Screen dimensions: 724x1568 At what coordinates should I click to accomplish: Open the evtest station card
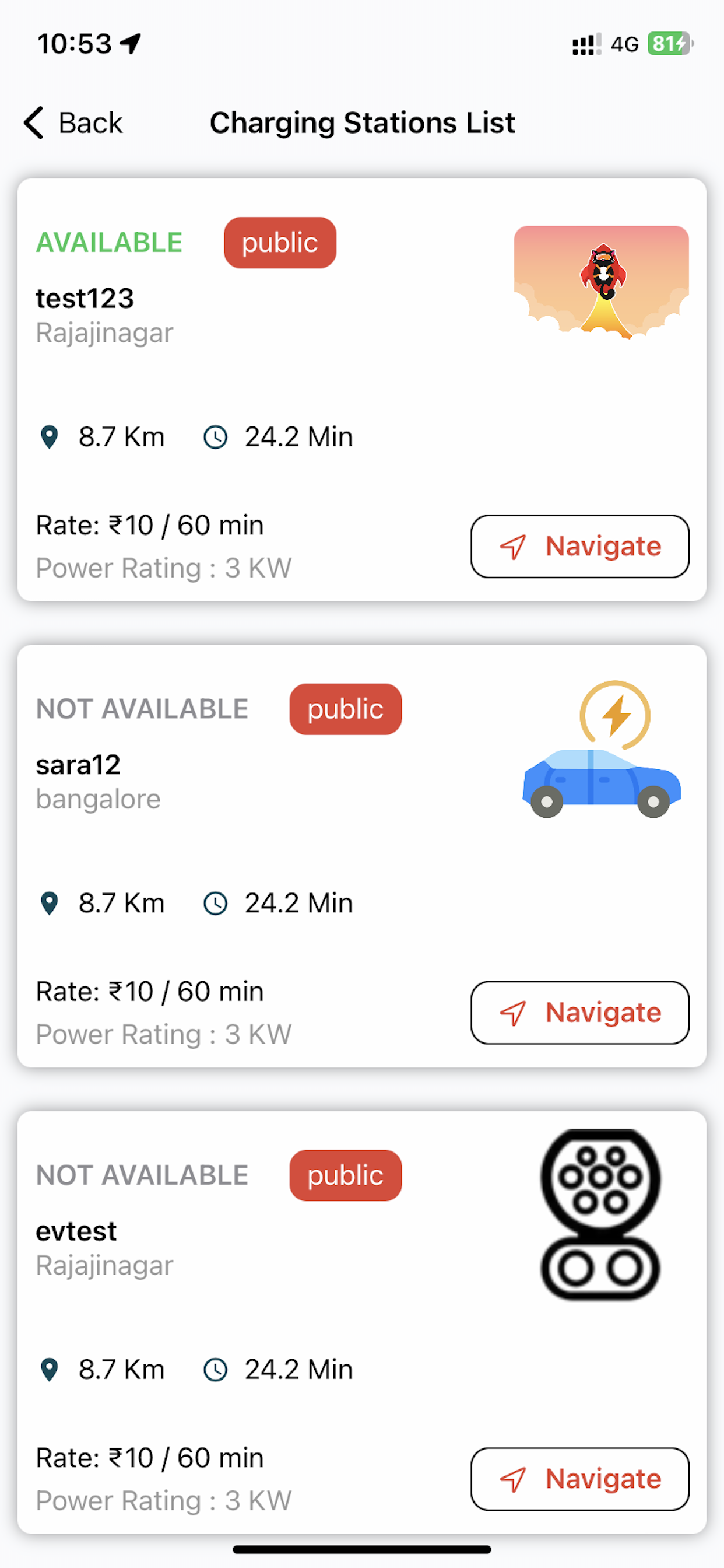362,1322
